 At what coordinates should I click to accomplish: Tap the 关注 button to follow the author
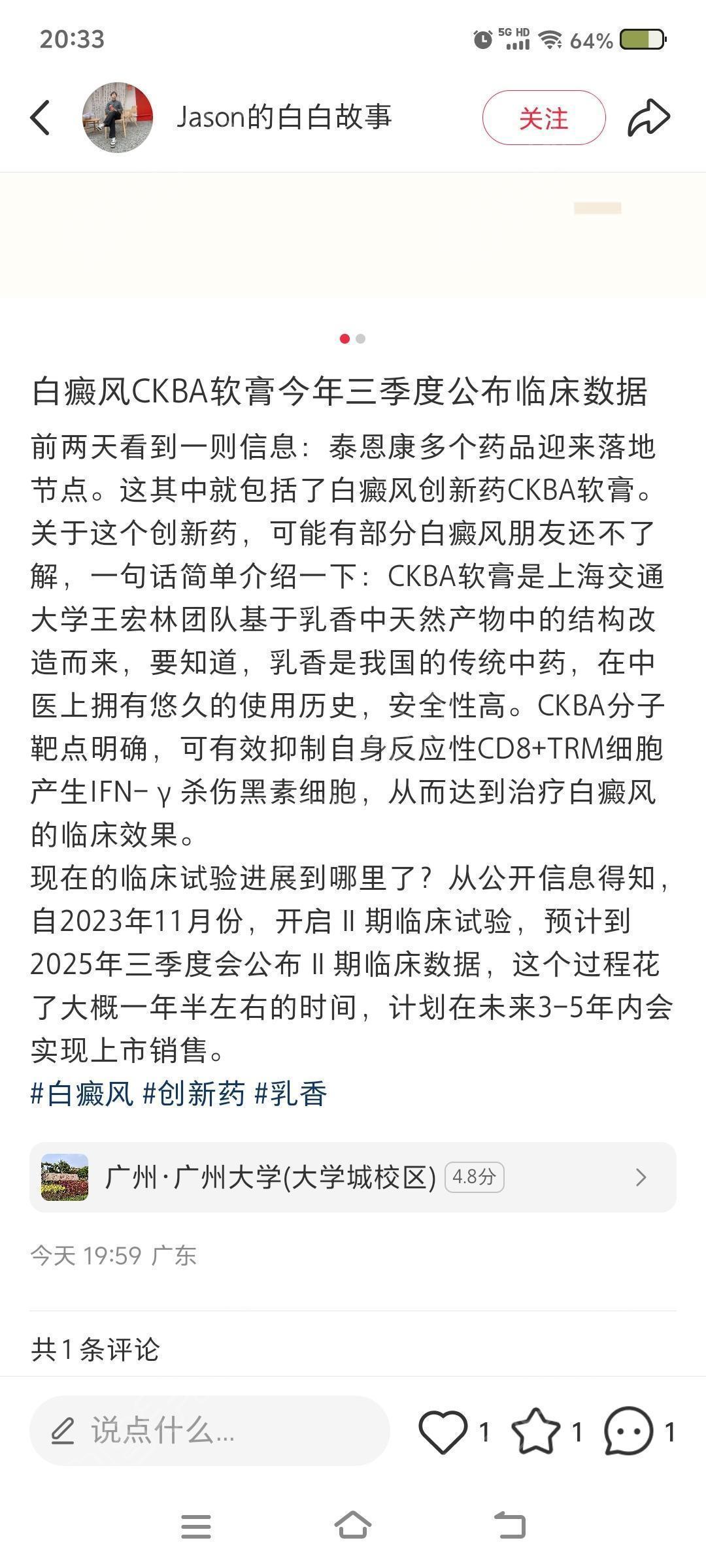coord(544,118)
